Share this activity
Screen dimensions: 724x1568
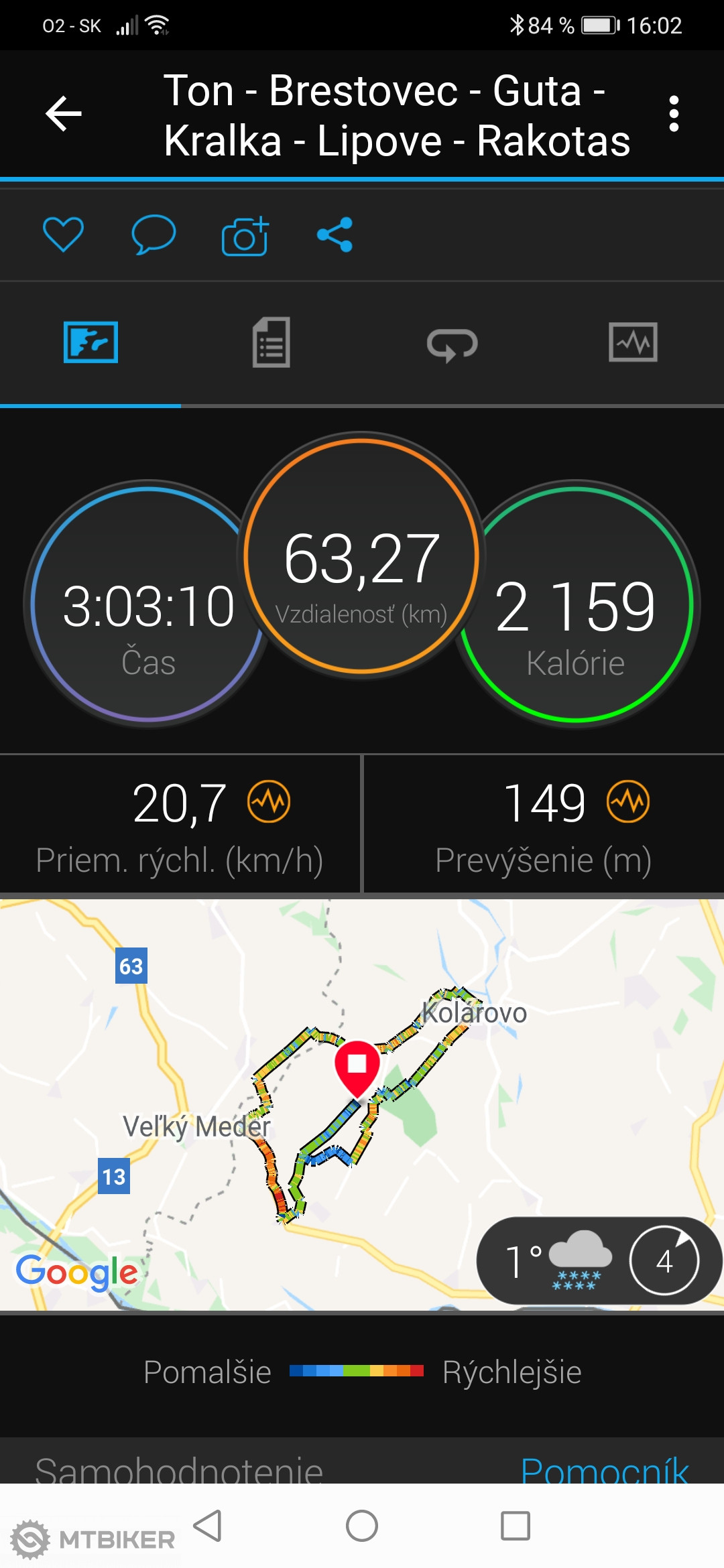pyautogui.click(x=335, y=235)
